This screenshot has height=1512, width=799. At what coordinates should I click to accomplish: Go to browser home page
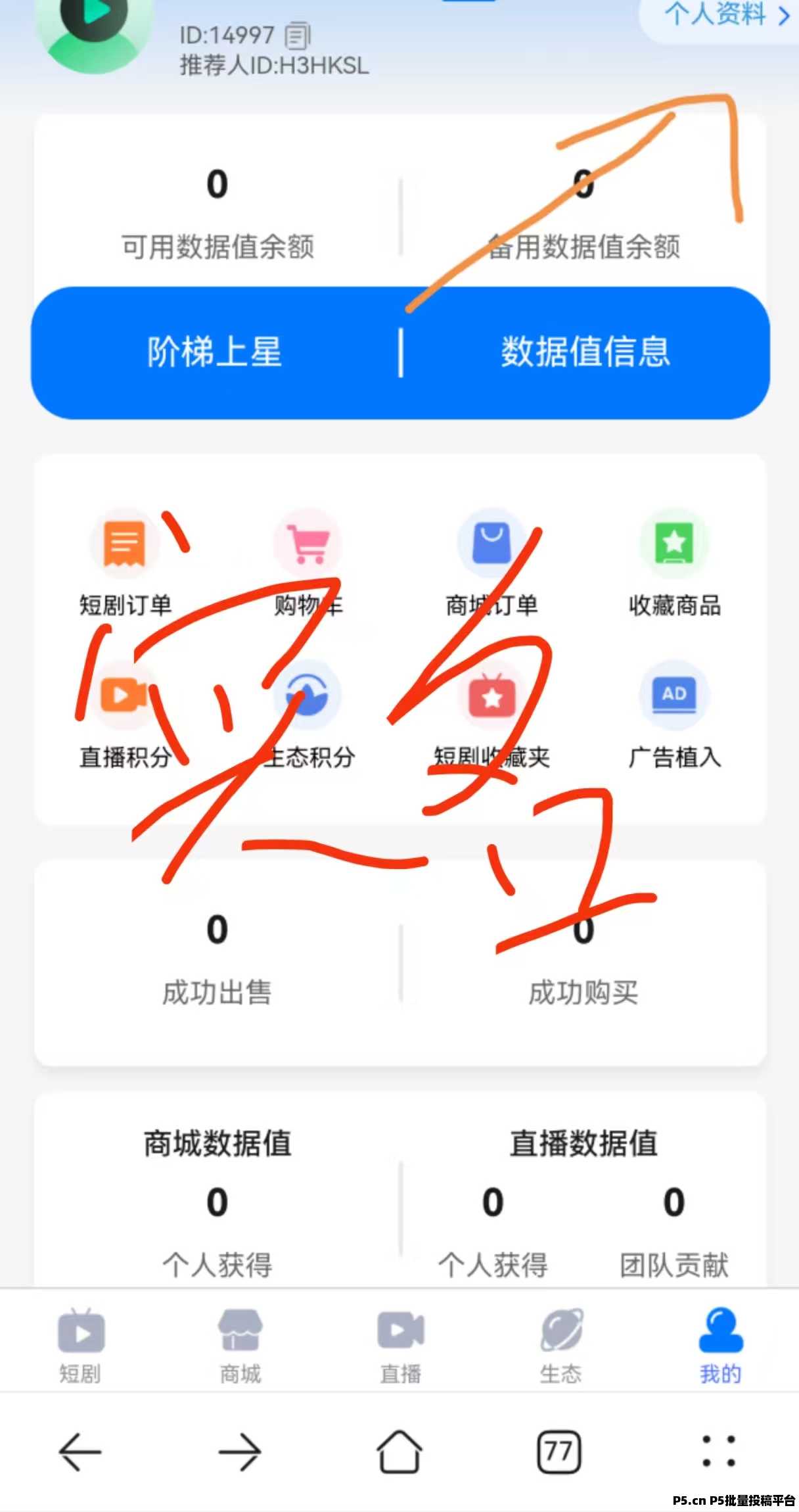(399, 1452)
